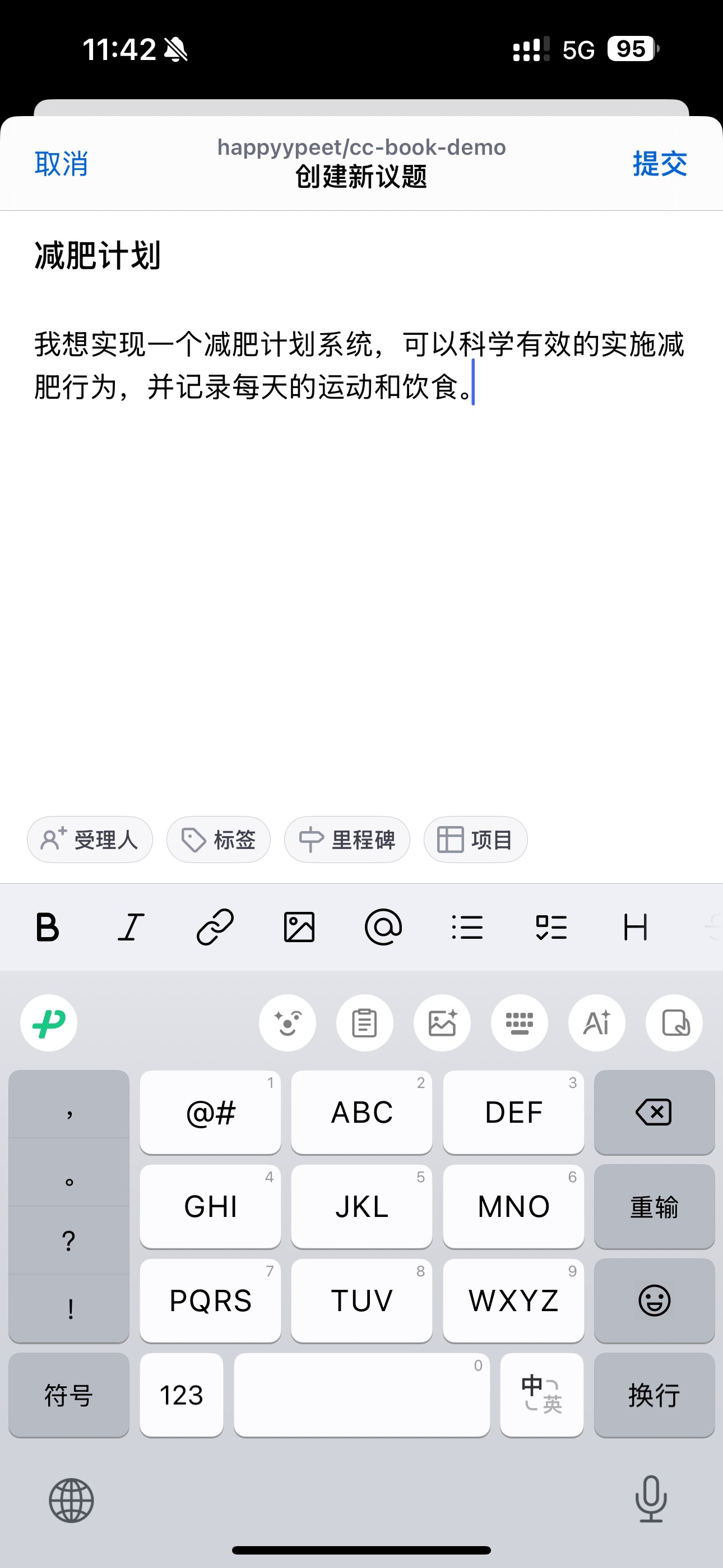This screenshot has height=1568, width=723.
Task: Insert a link into the text
Action: (215, 928)
